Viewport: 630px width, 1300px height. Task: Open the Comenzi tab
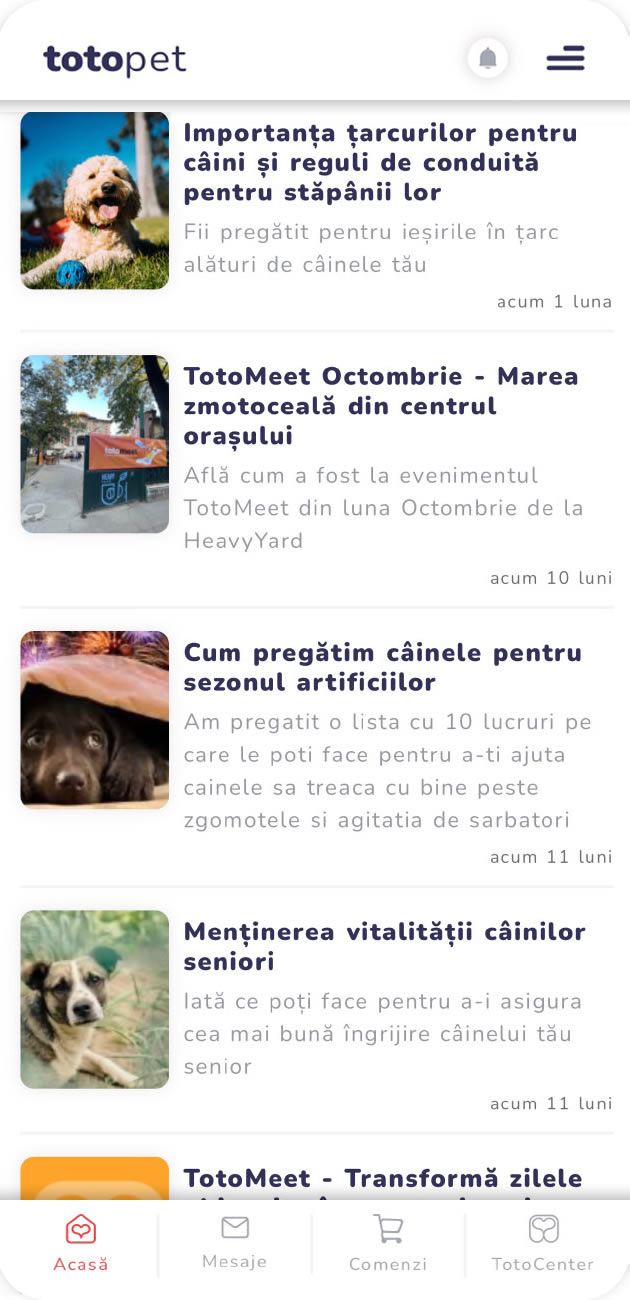pyautogui.click(x=388, y=1243)
